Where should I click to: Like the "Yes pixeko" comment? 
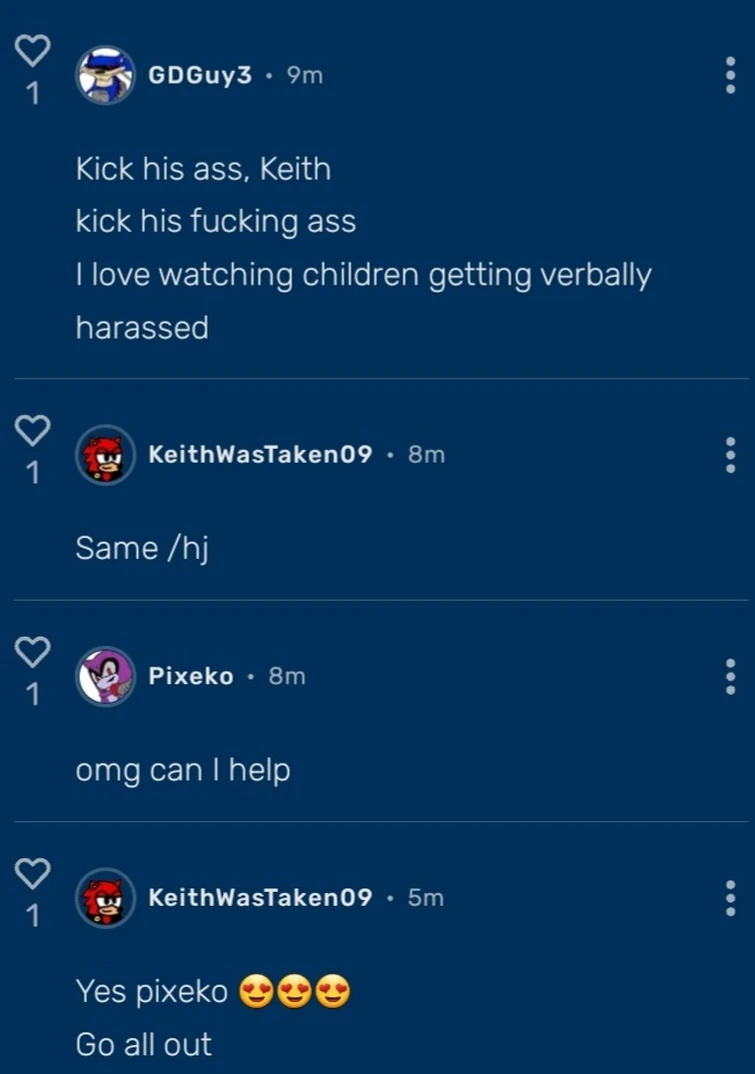[x=33, y=873]
